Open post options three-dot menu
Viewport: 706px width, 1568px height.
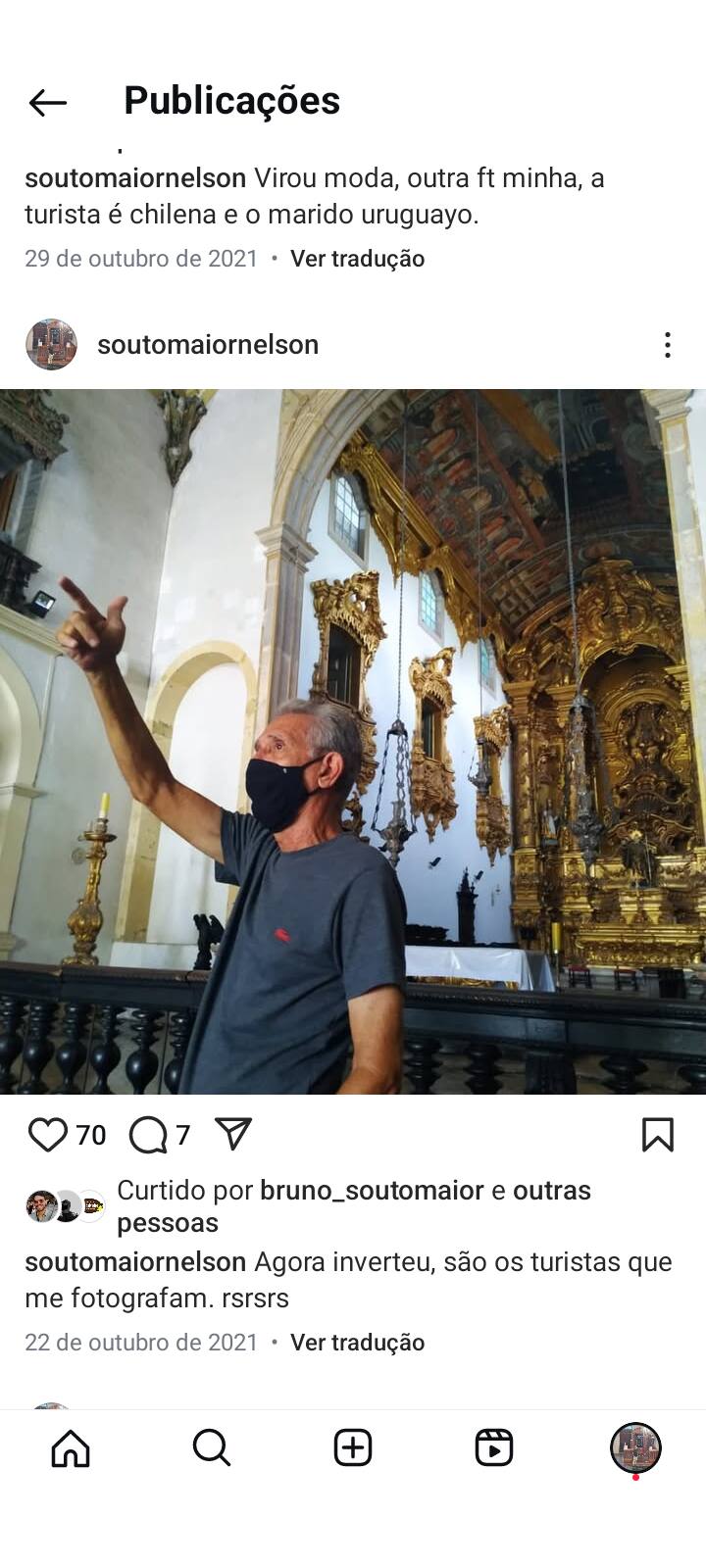pos(667,345)
